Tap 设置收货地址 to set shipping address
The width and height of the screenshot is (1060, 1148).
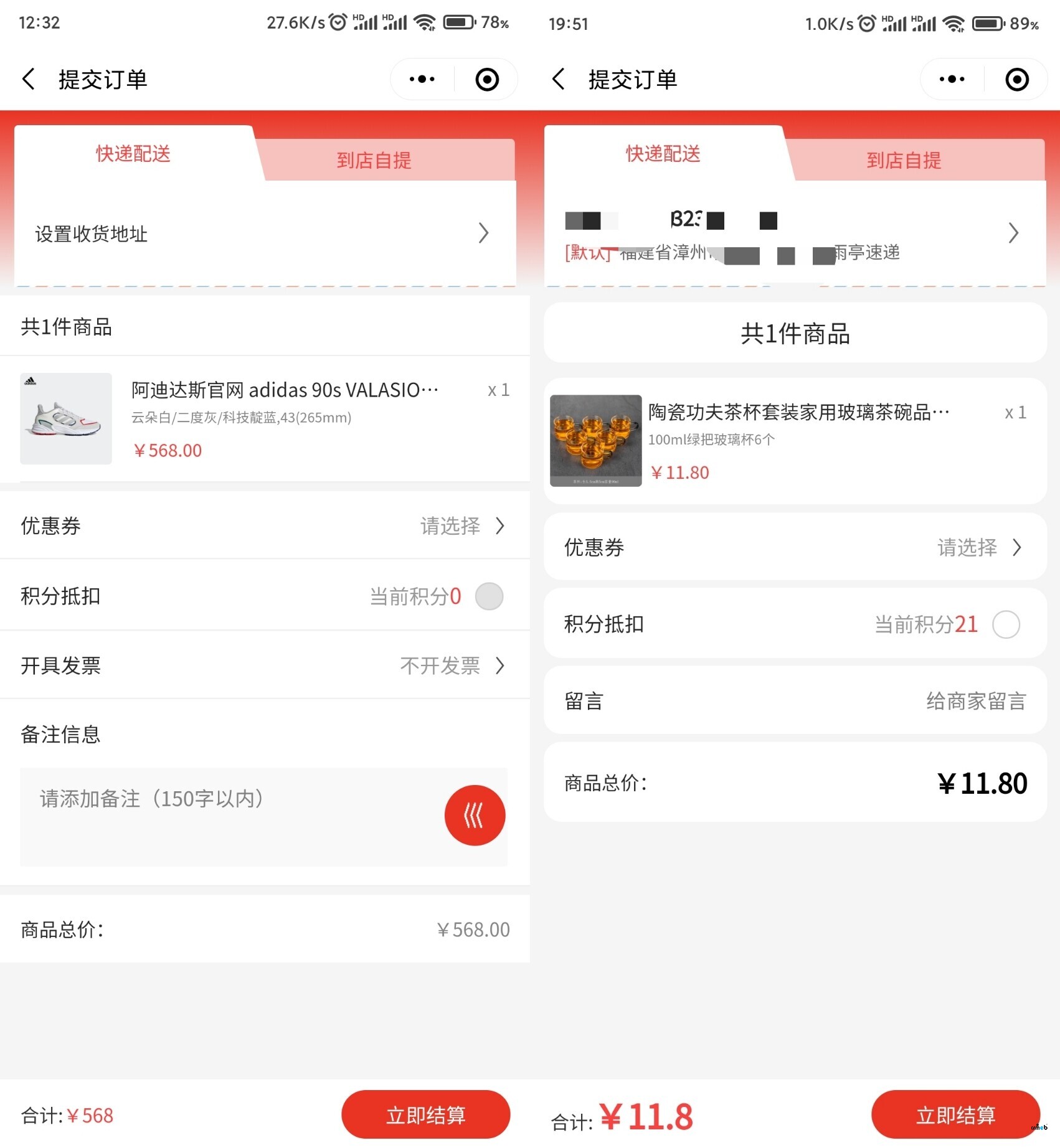click(91, 234)
